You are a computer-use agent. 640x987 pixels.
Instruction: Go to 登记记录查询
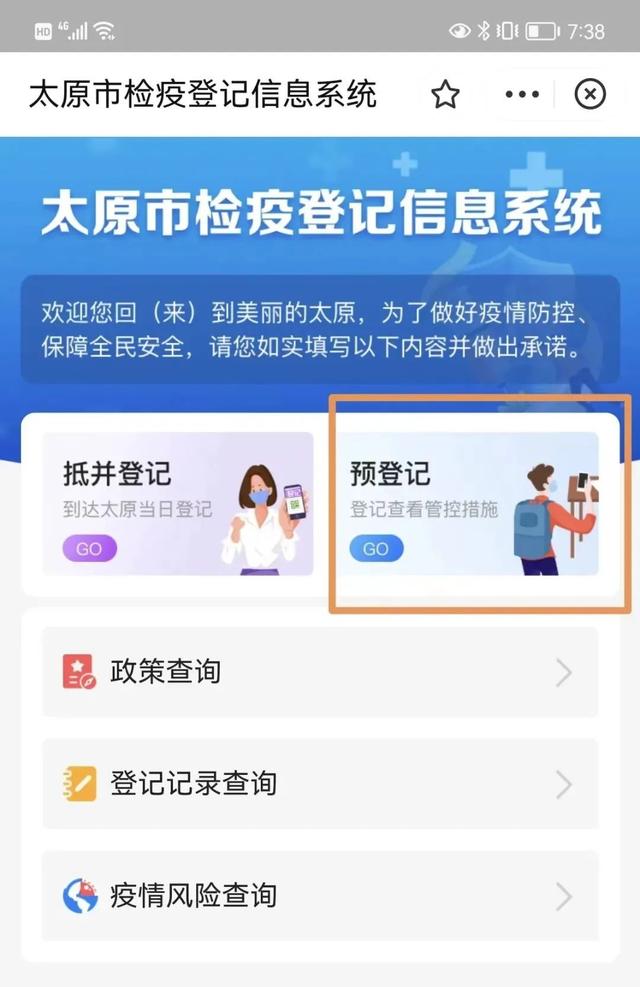click(x=320, y=784)
